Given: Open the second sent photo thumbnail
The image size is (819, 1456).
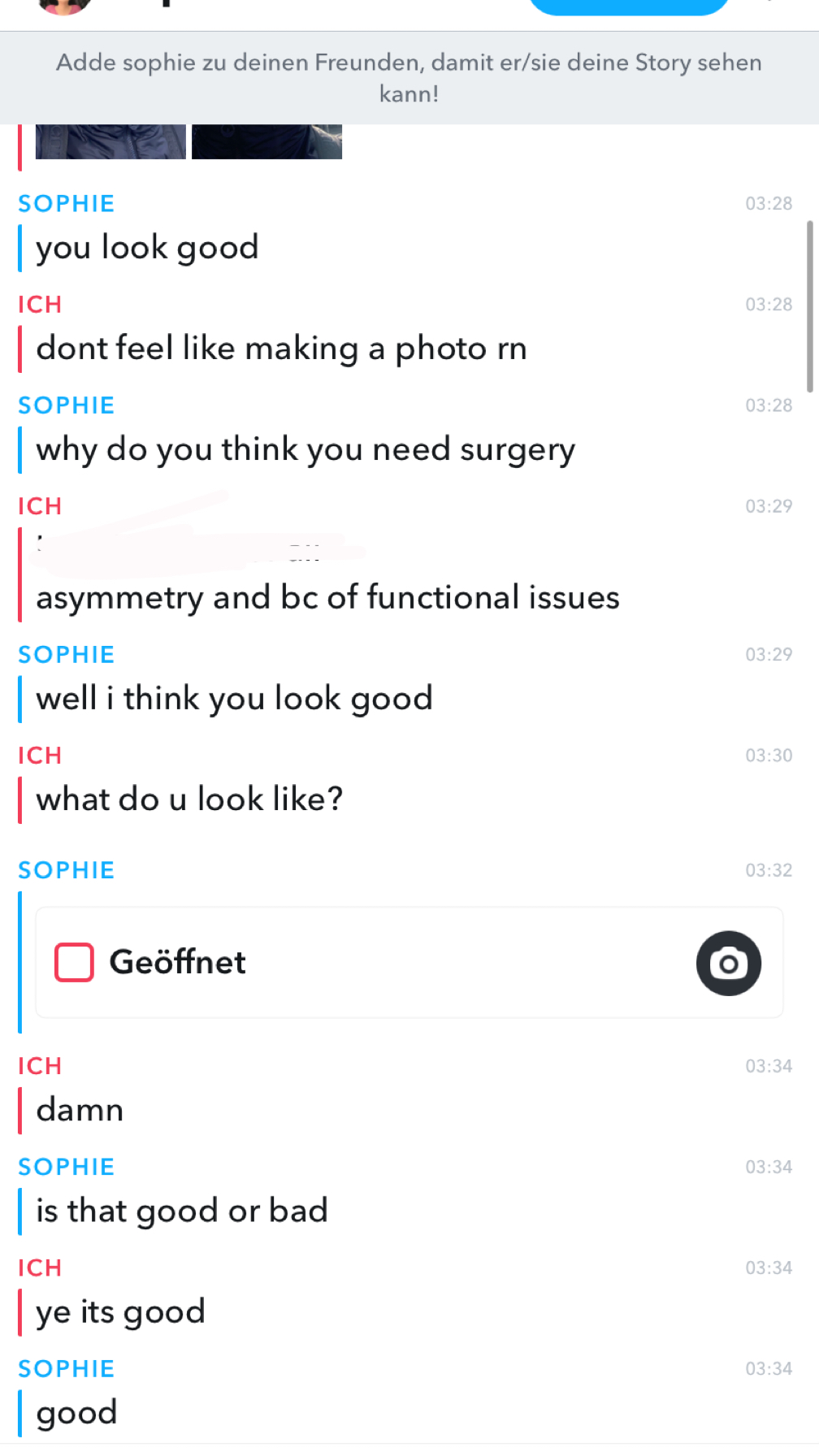Looking at the screenshot, I should (266, 141).
